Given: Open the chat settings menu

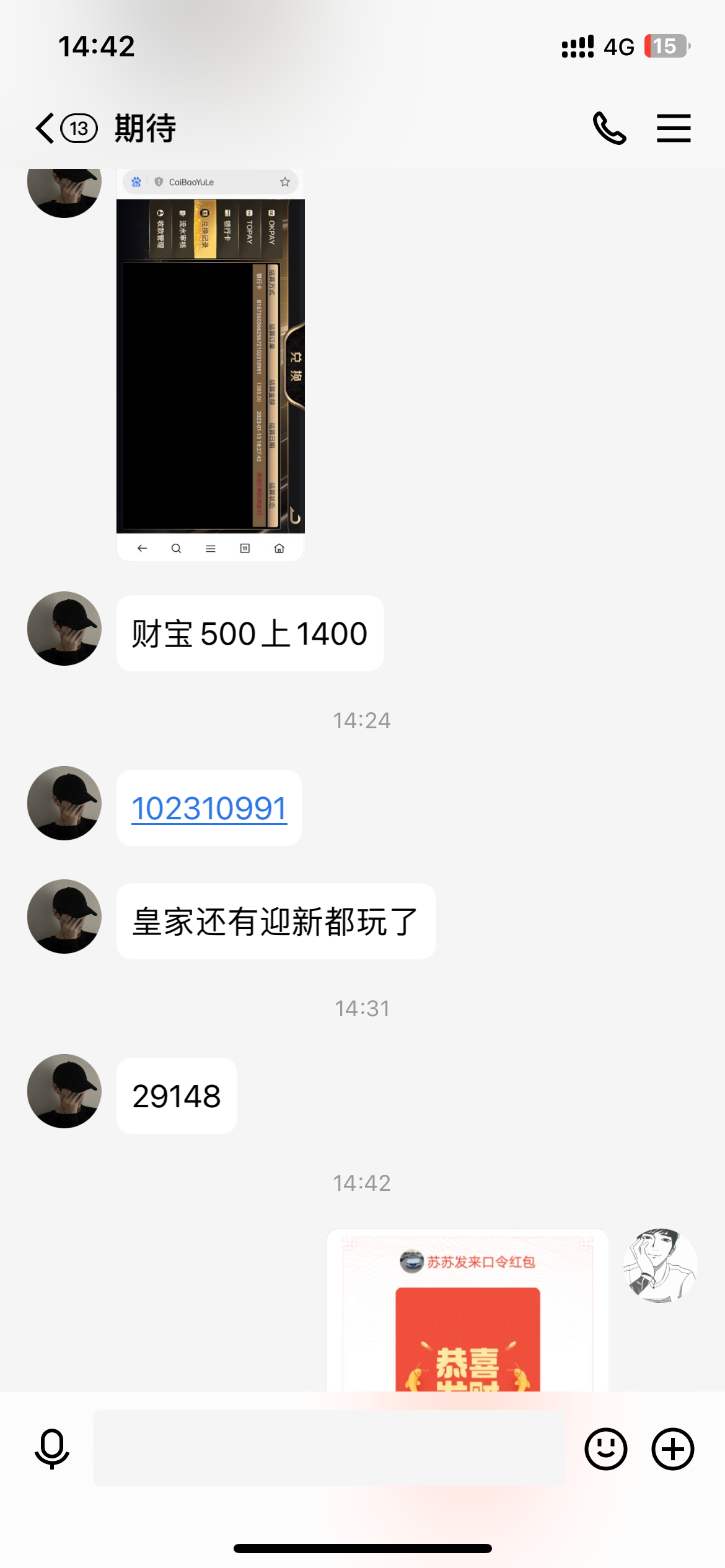Looking at the screenshot, I should 674,129.
